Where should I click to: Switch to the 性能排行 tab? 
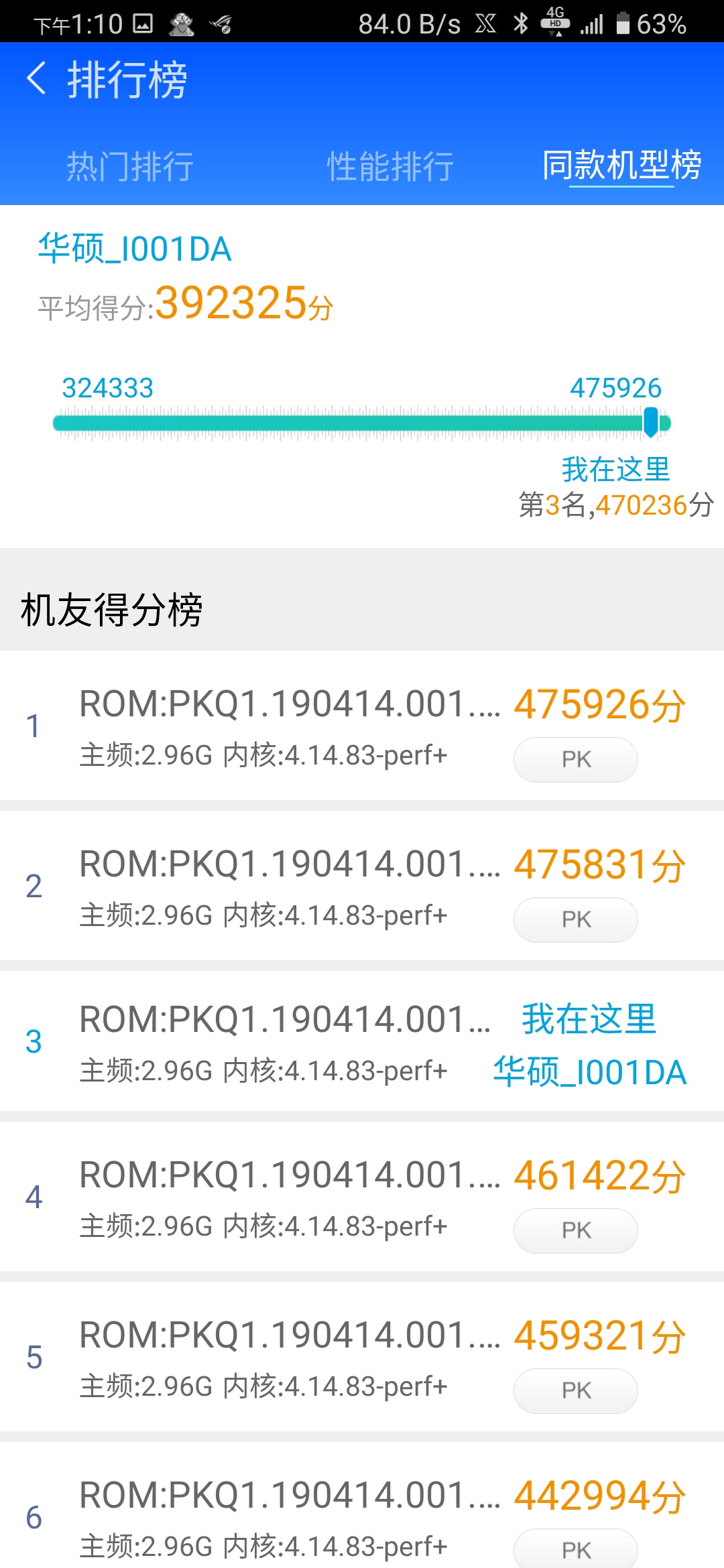click(390, 166)
